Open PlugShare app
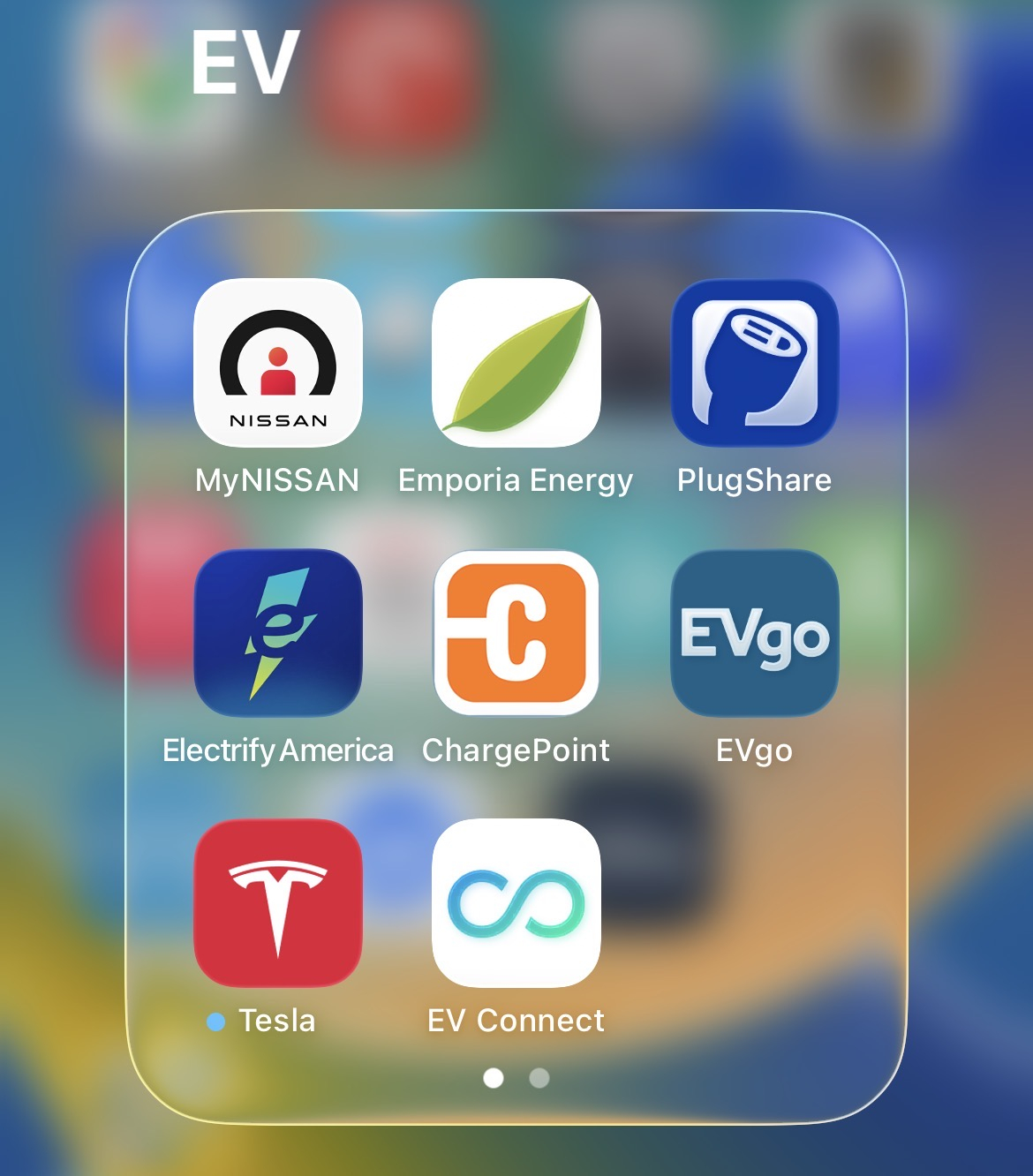Screen dimensions: 1033x1176 click(755, 363)
